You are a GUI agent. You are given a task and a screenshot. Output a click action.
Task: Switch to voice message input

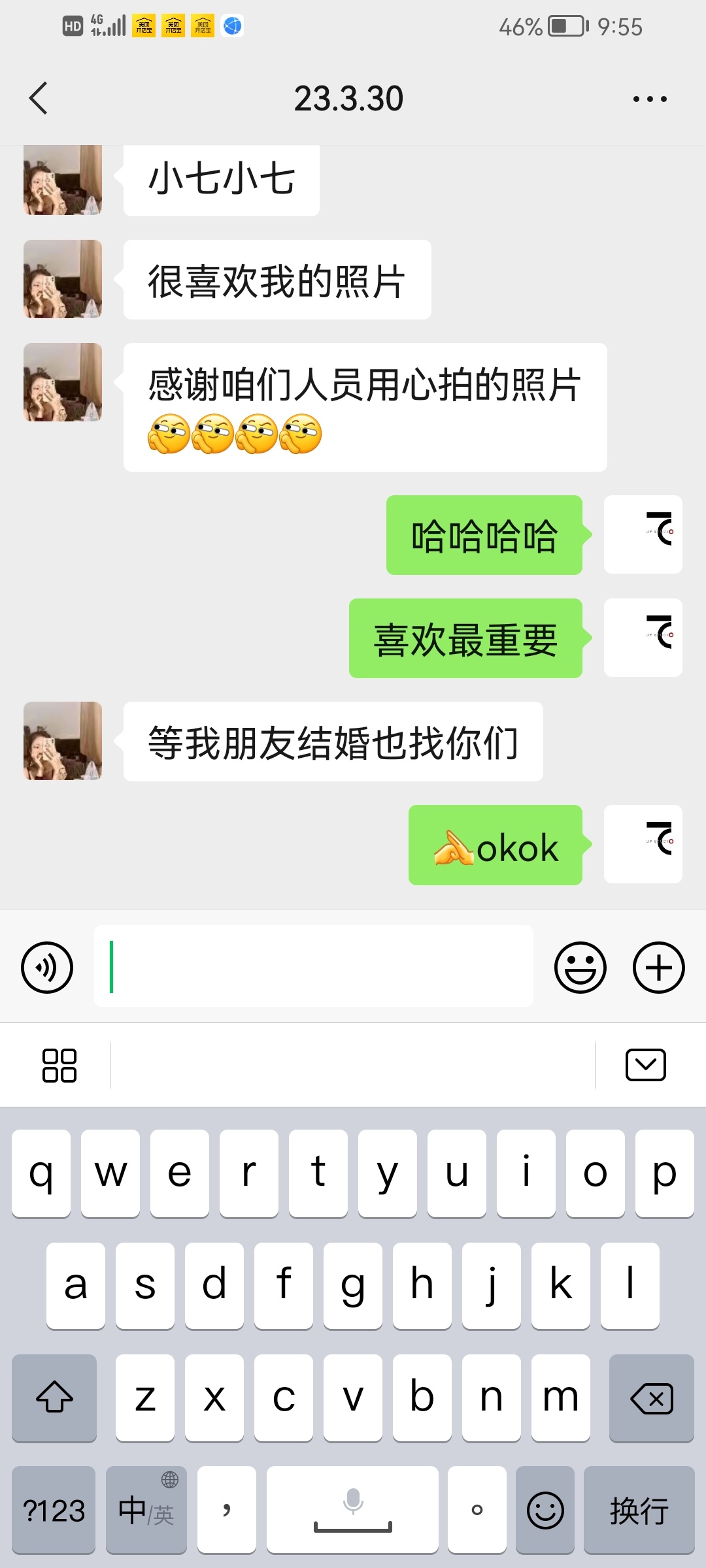click(47, 968)
